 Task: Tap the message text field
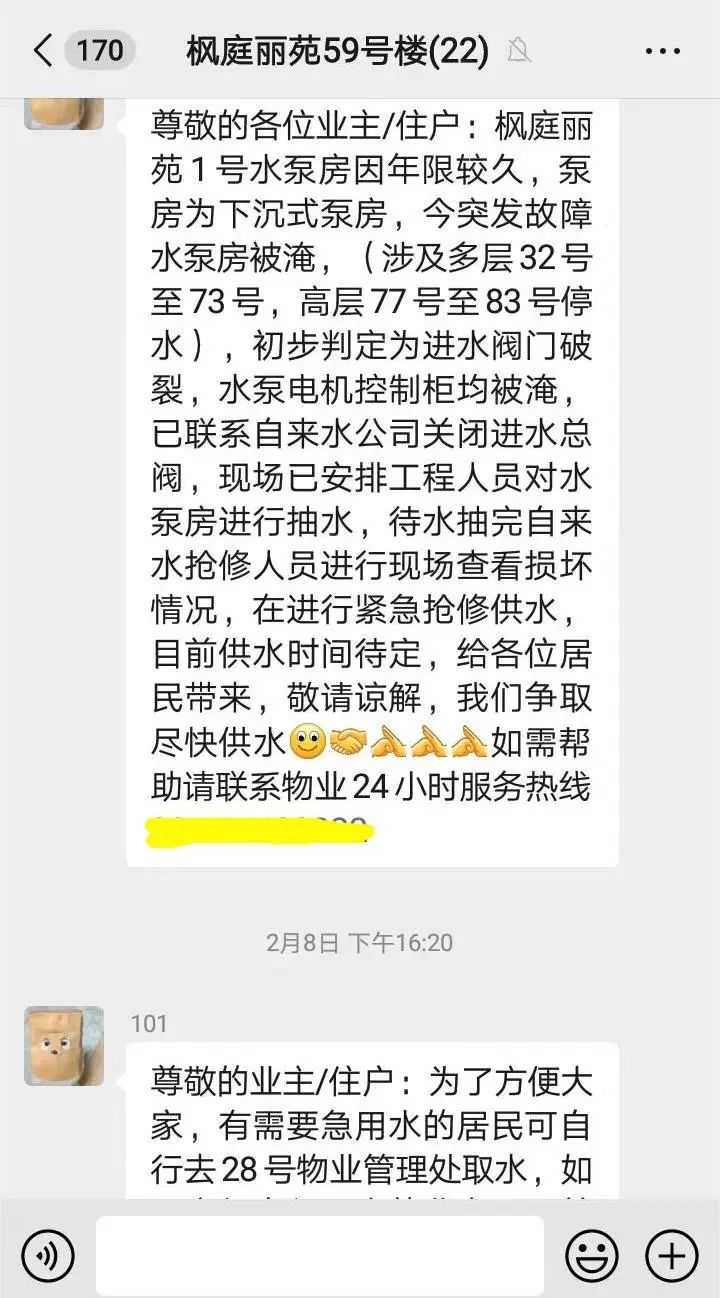(319, 1255)
